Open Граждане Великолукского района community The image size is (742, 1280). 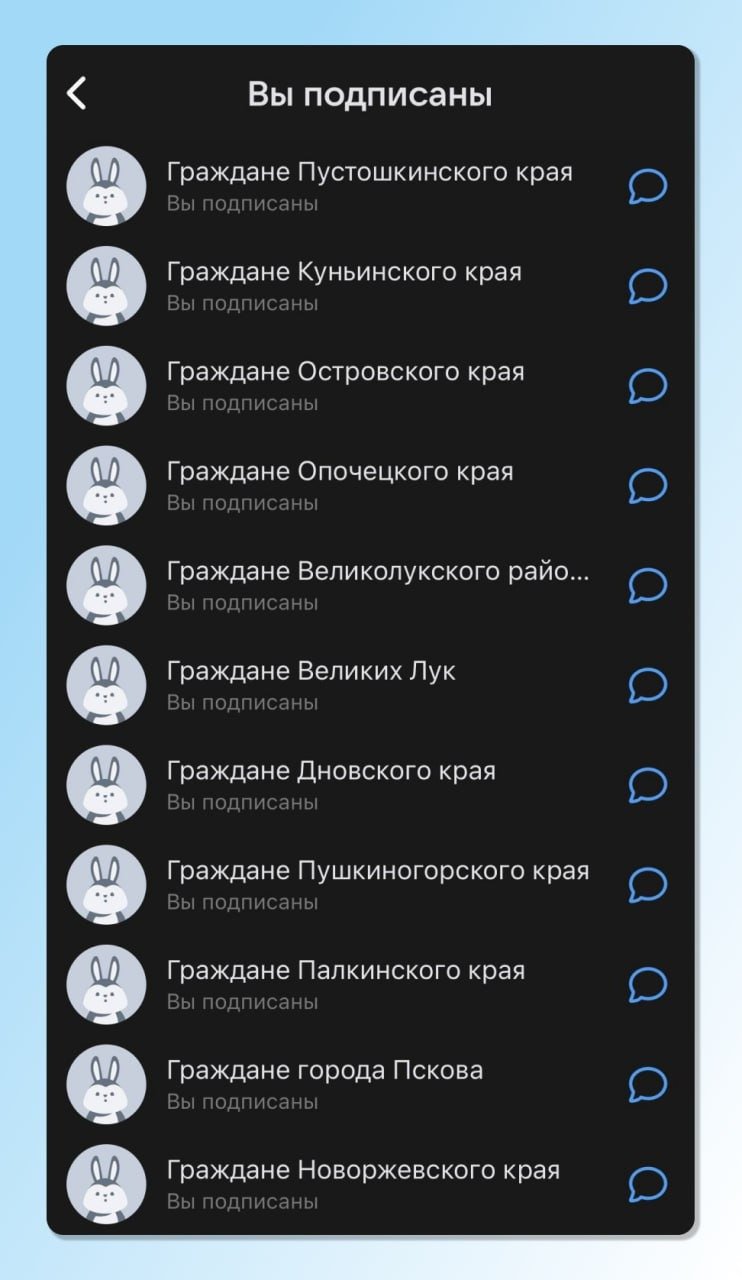tap(380, 572)
